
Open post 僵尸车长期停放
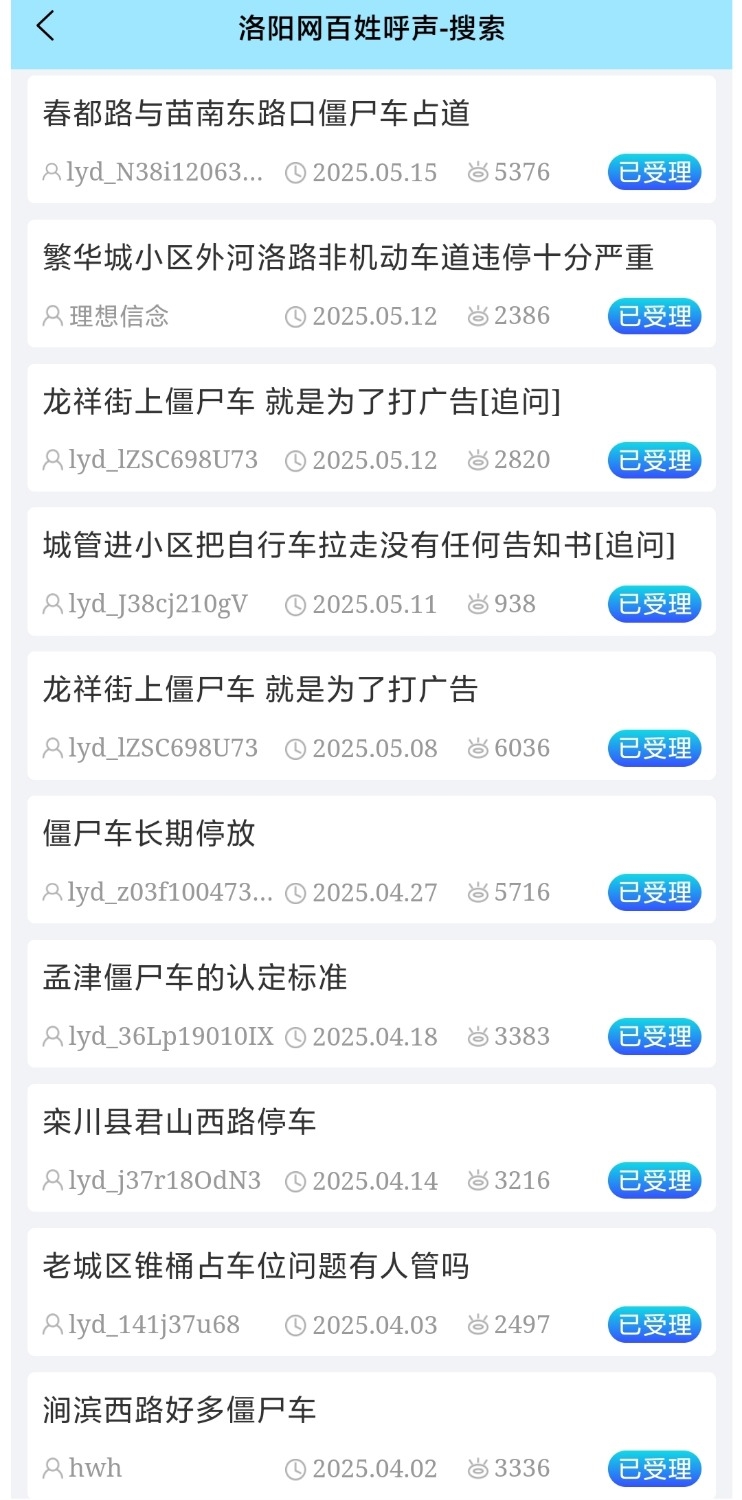click(149, 834)
